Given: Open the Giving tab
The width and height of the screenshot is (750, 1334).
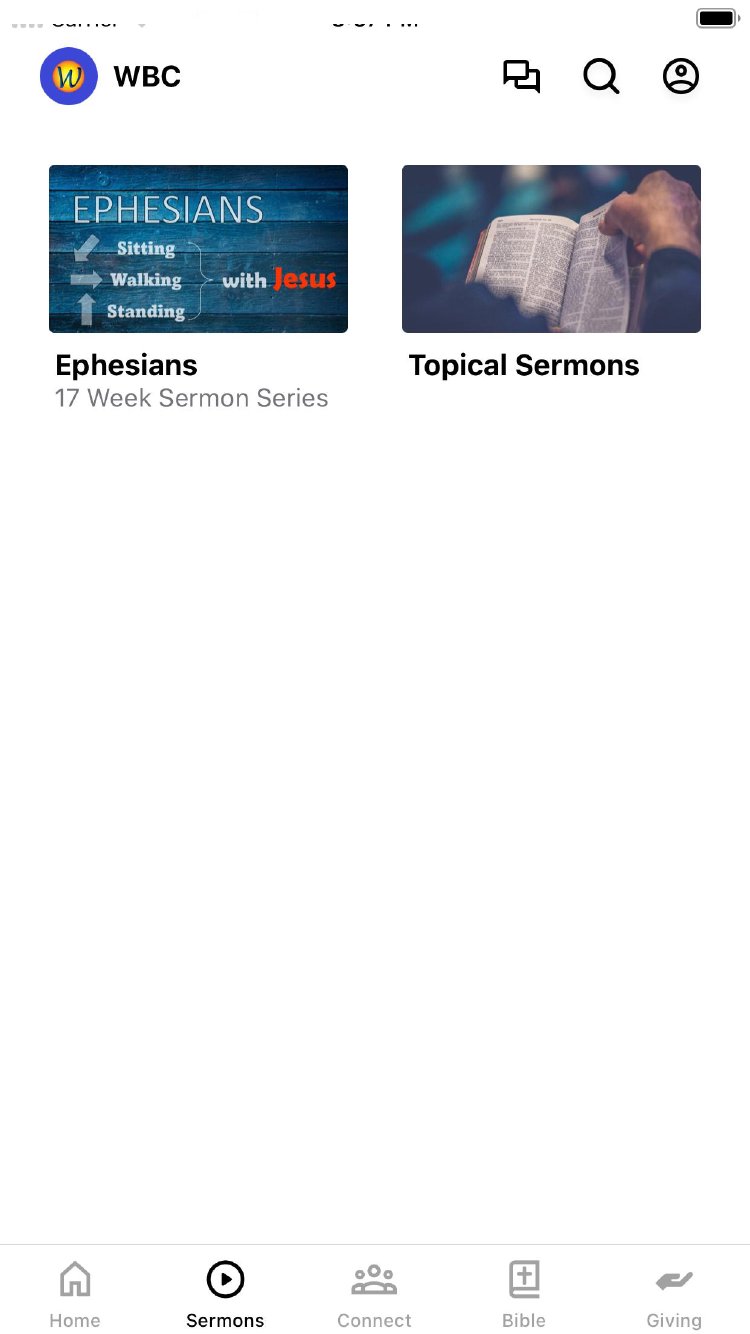Looking at the screenshot, I should click(x=674, y=1294).
